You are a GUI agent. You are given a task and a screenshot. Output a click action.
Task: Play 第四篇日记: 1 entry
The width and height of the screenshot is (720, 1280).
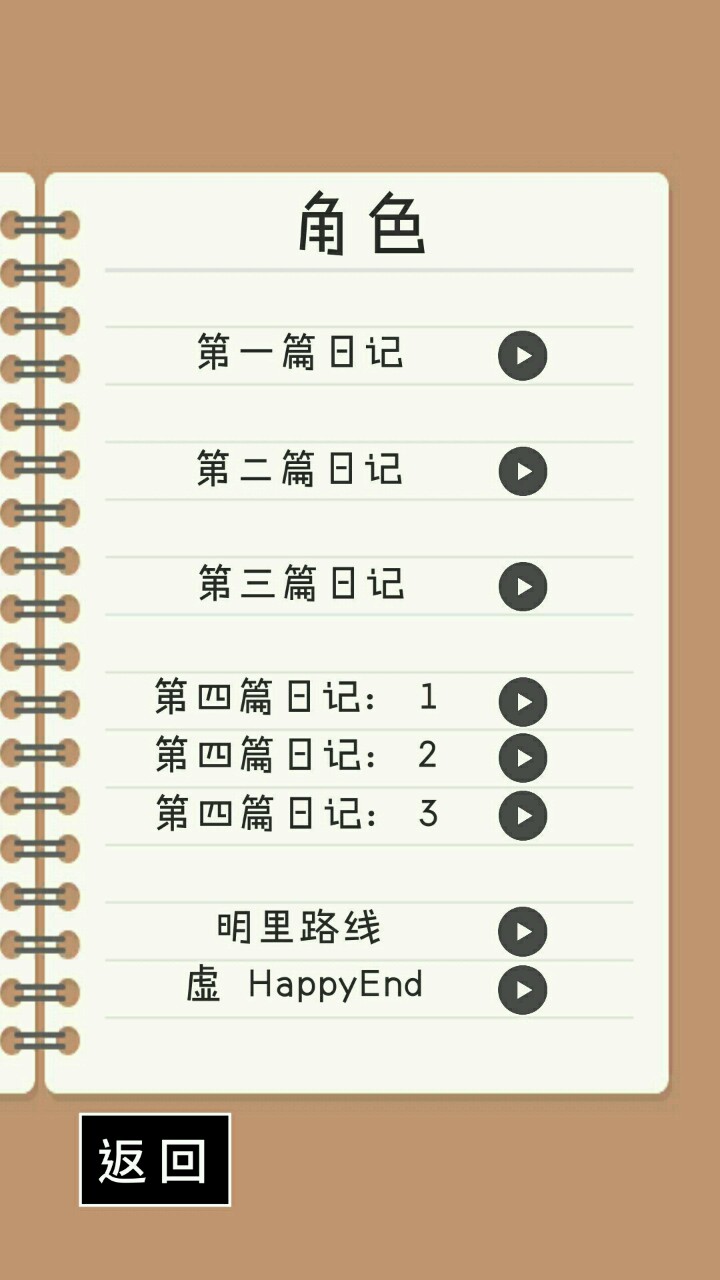point(522,702)
